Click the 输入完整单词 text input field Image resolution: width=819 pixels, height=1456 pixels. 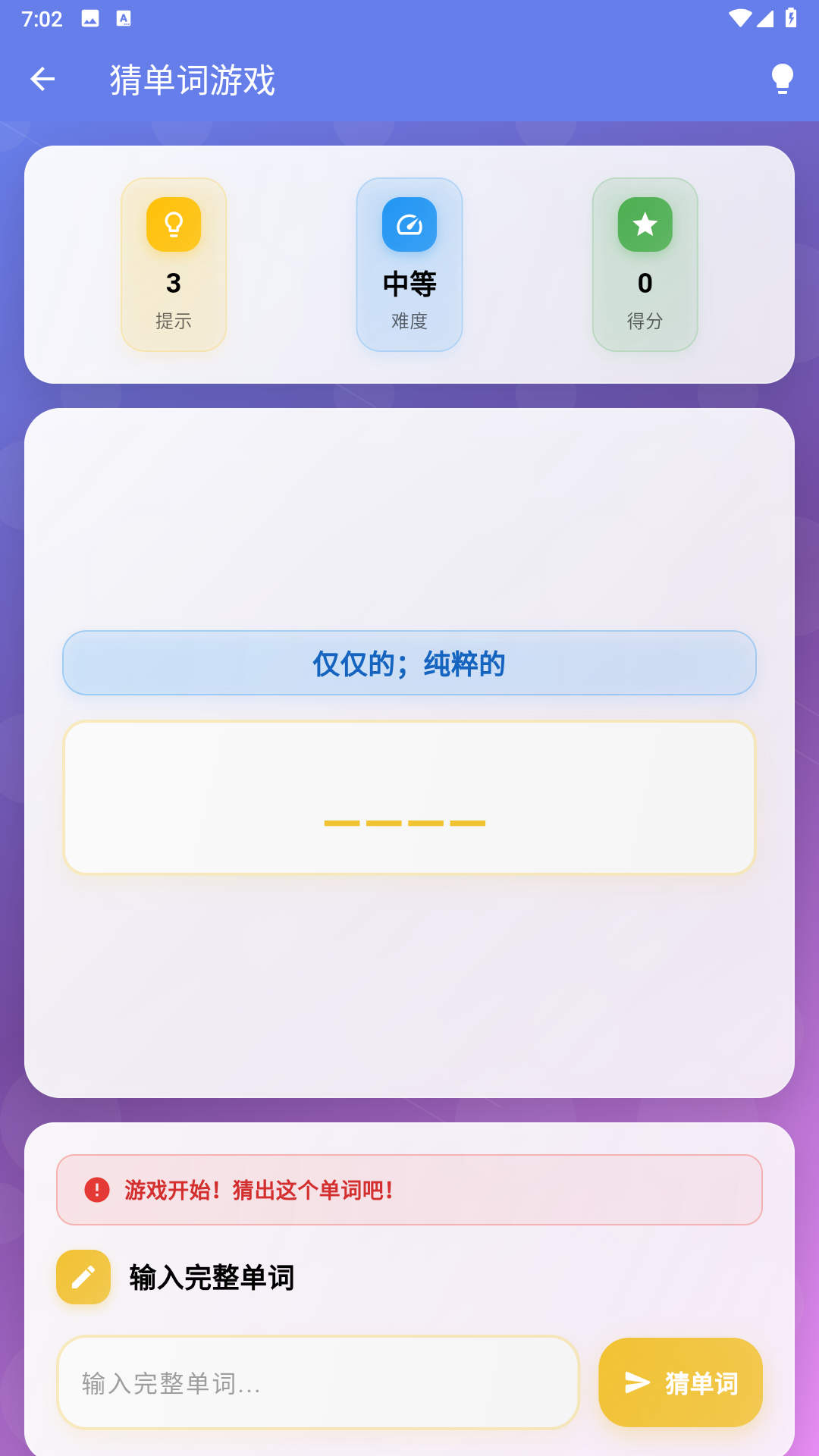(317, 1382)
